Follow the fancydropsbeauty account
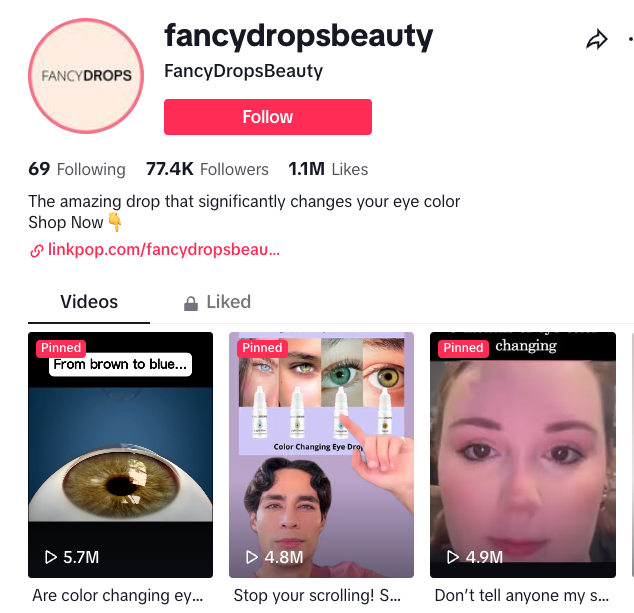 pos(267,117)
